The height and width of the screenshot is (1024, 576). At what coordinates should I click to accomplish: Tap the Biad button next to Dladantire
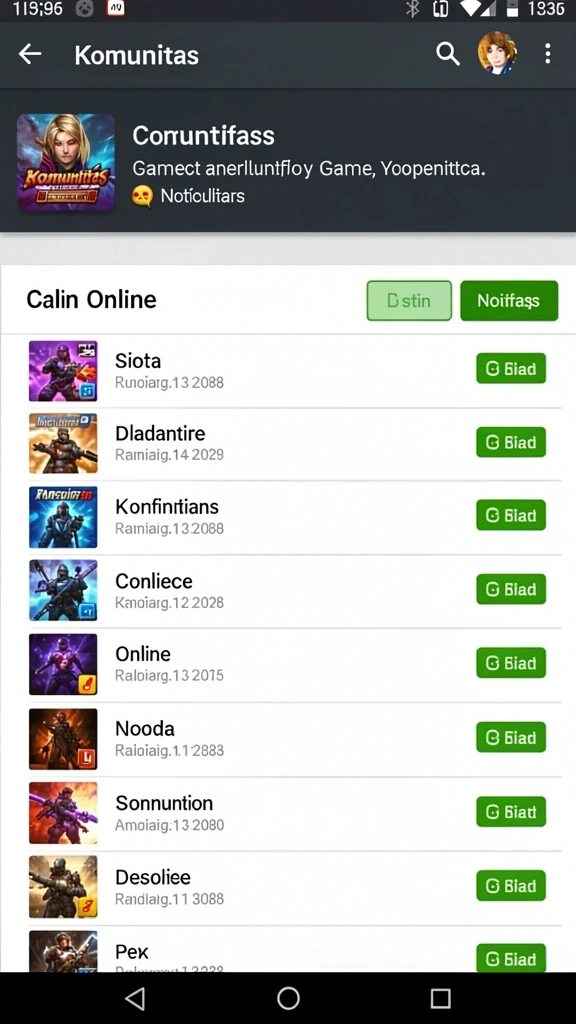[x=511, y=442]
